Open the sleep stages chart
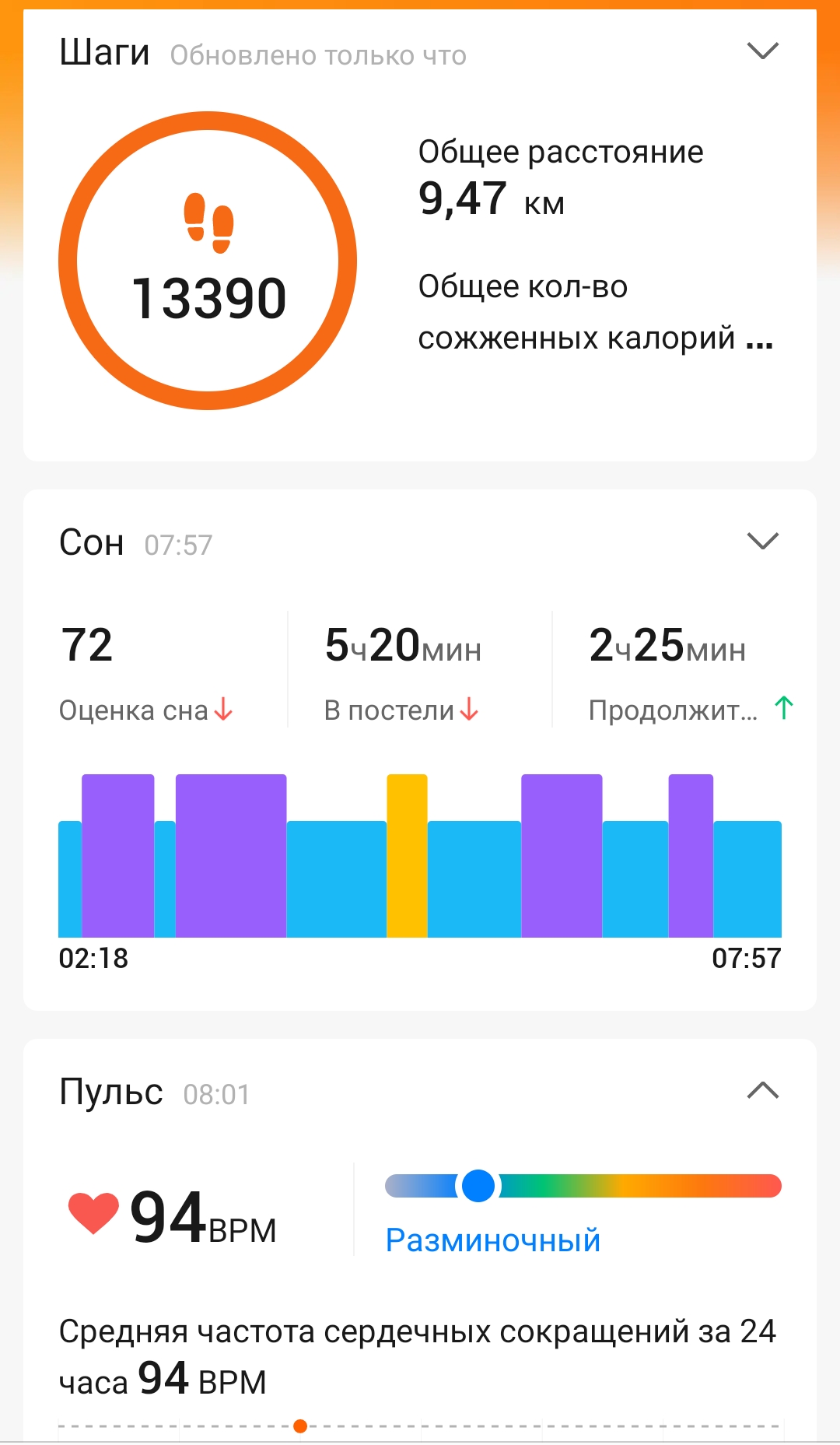Image resolution: width=840 pixels, height=1445 pixels. (420, 855)
